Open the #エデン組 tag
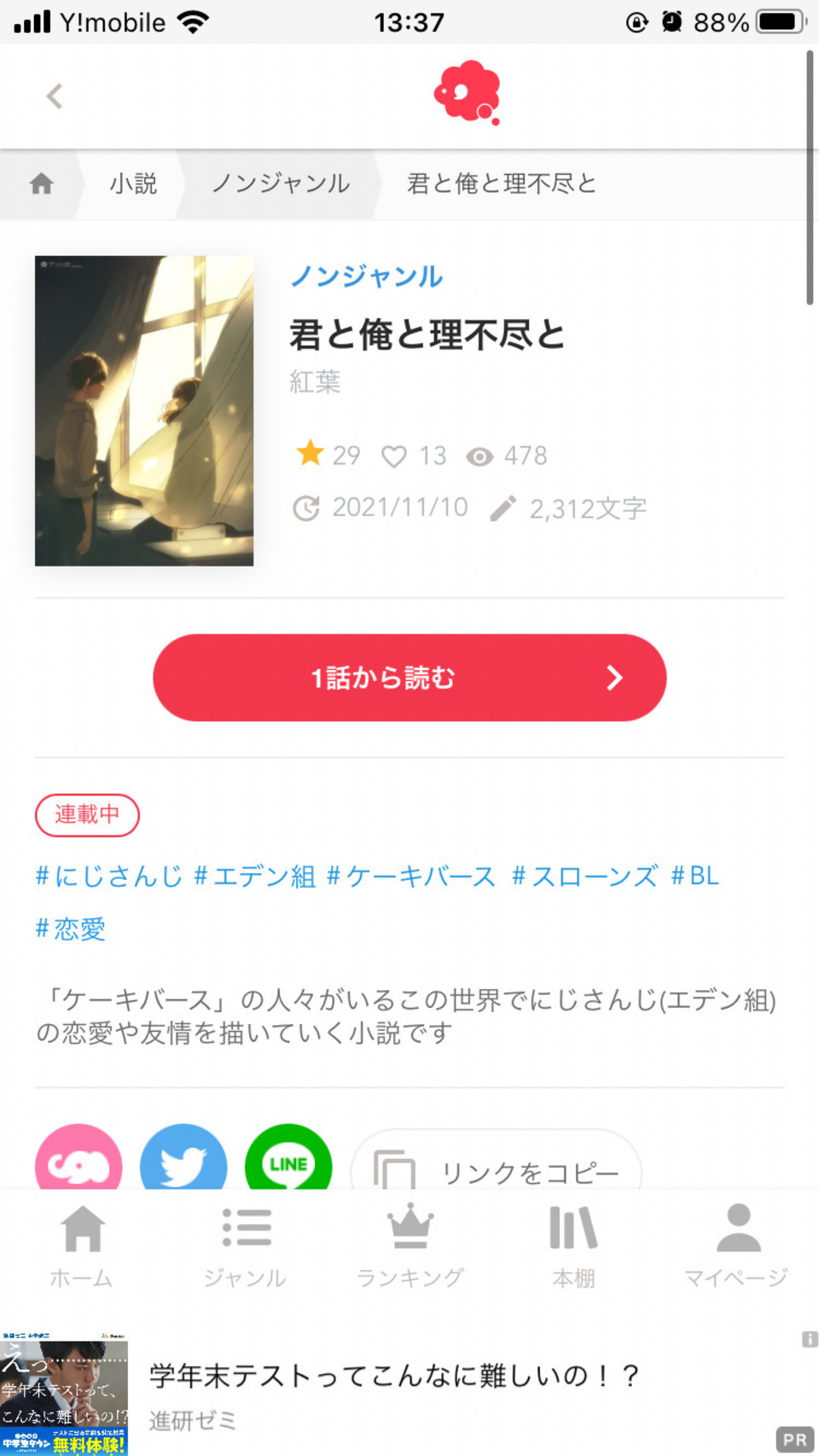The width and height of the screenshot is (819, 1456). click(254, 876)
